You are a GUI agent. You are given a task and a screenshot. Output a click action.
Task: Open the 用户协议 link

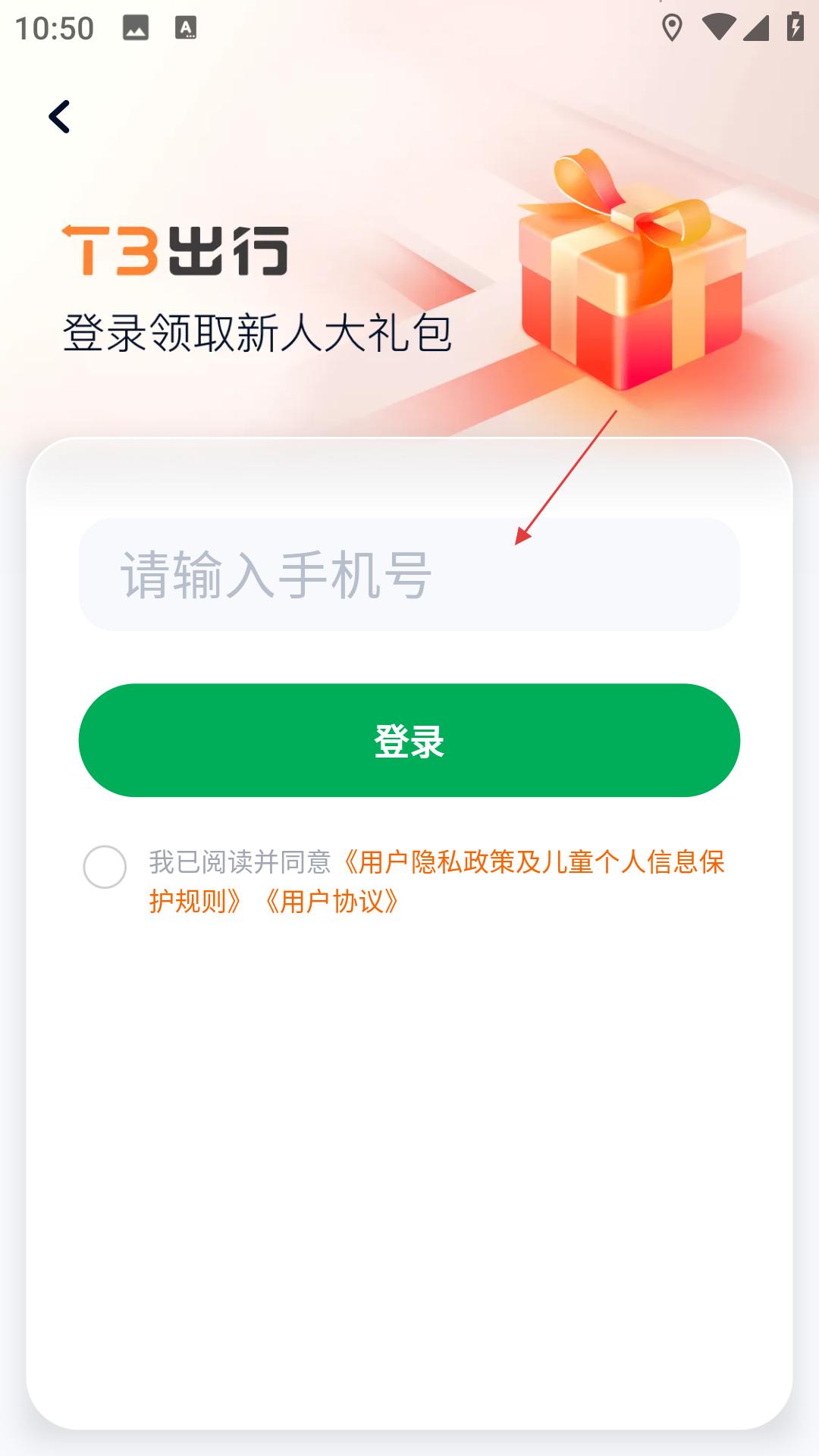331,902
